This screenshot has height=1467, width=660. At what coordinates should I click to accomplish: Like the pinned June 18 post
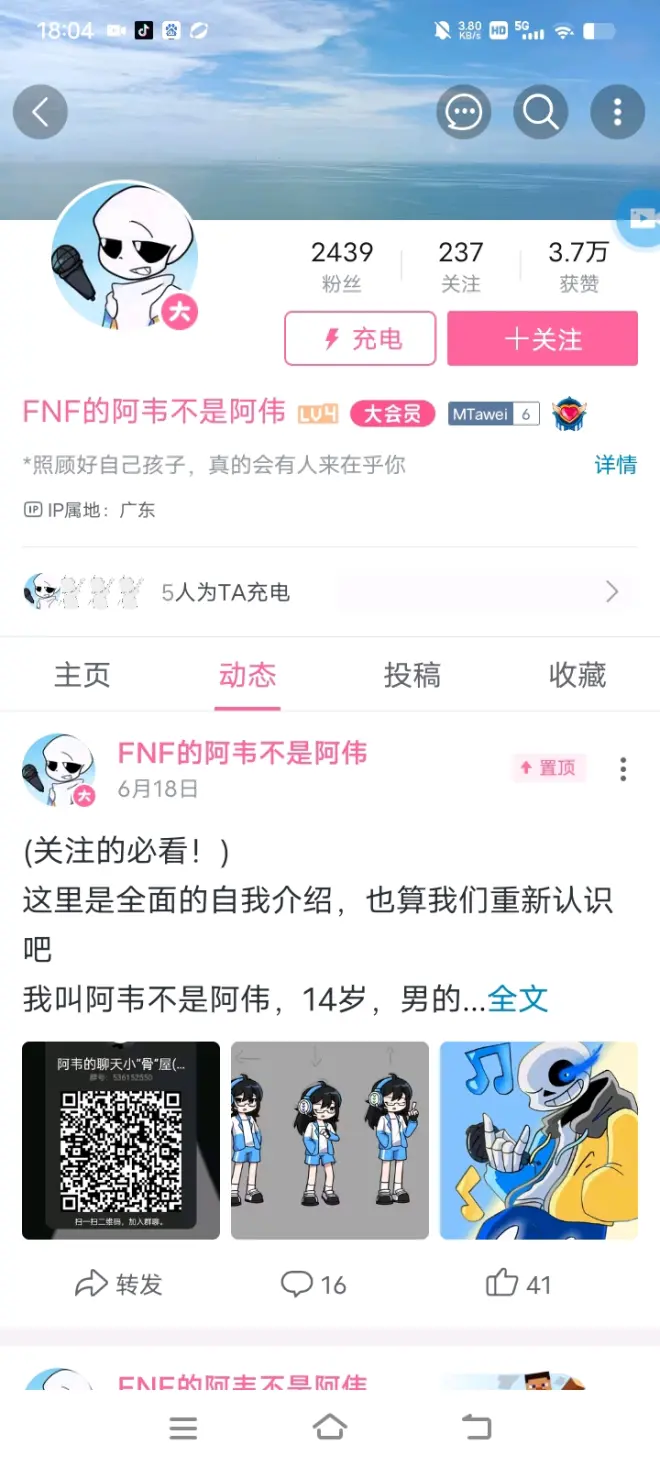(x=518, y=1284)
